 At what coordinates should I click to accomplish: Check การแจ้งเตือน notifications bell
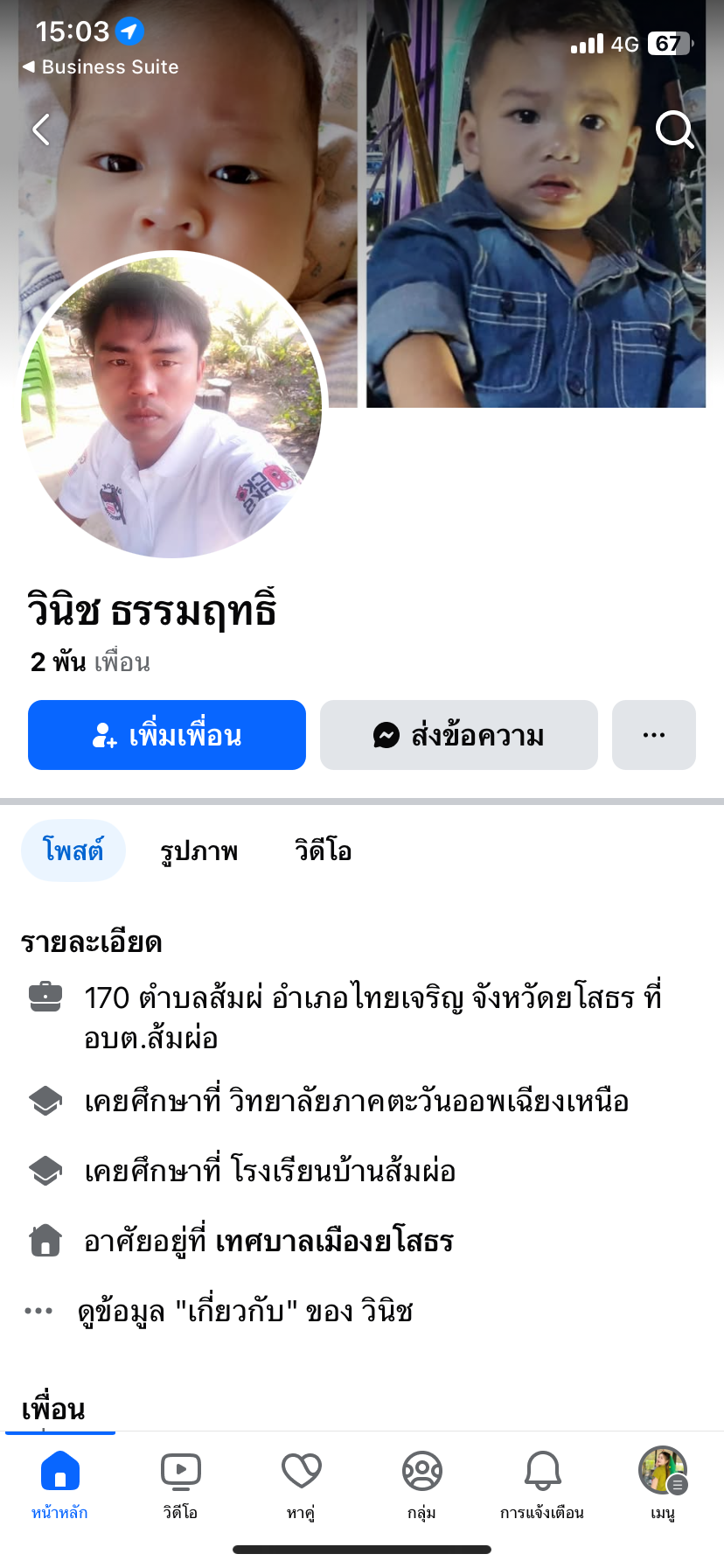[542, 1483]
